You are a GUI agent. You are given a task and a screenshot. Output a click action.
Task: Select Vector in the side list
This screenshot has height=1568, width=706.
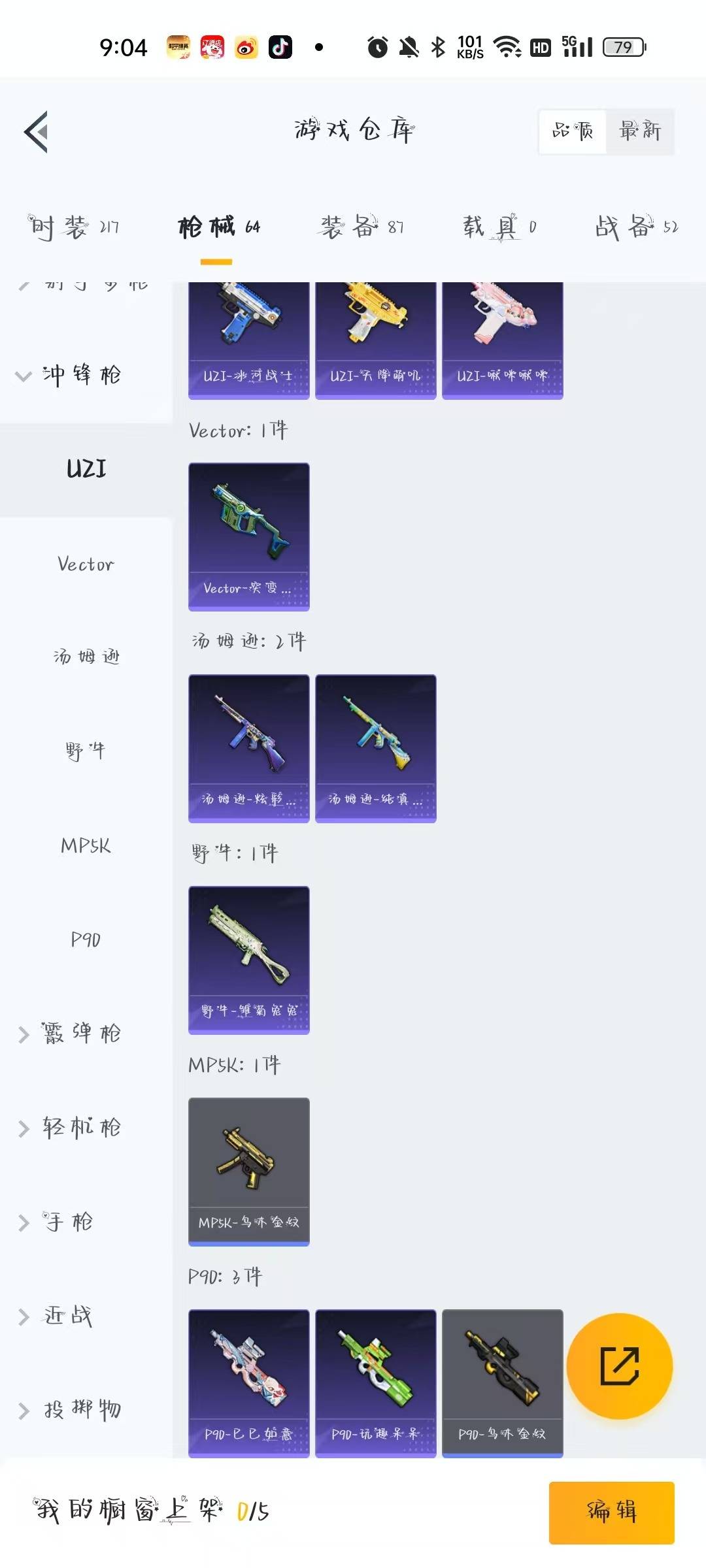pos(86,564)
